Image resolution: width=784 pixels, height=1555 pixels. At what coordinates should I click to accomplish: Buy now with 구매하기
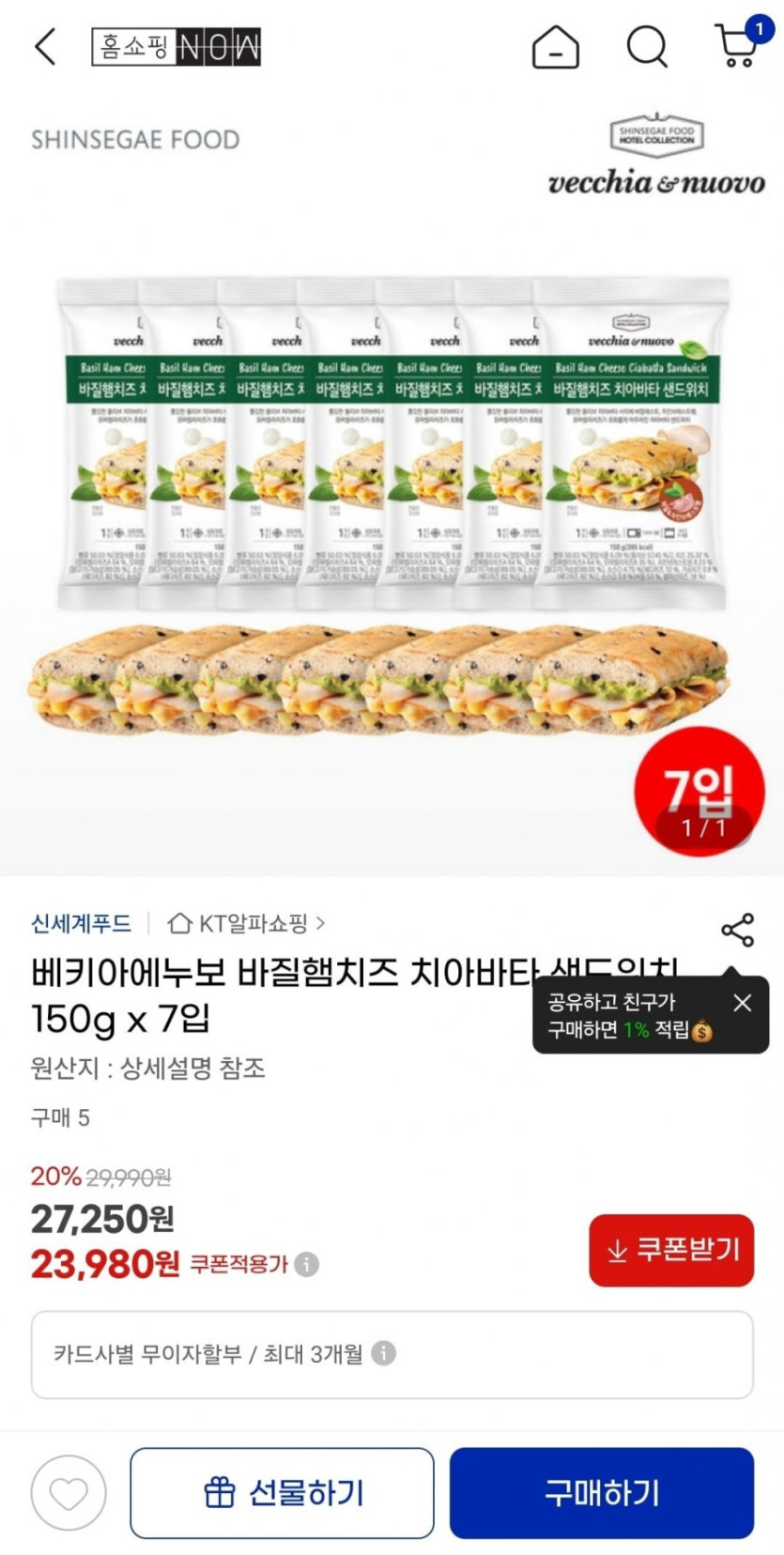coord(602,1492)
